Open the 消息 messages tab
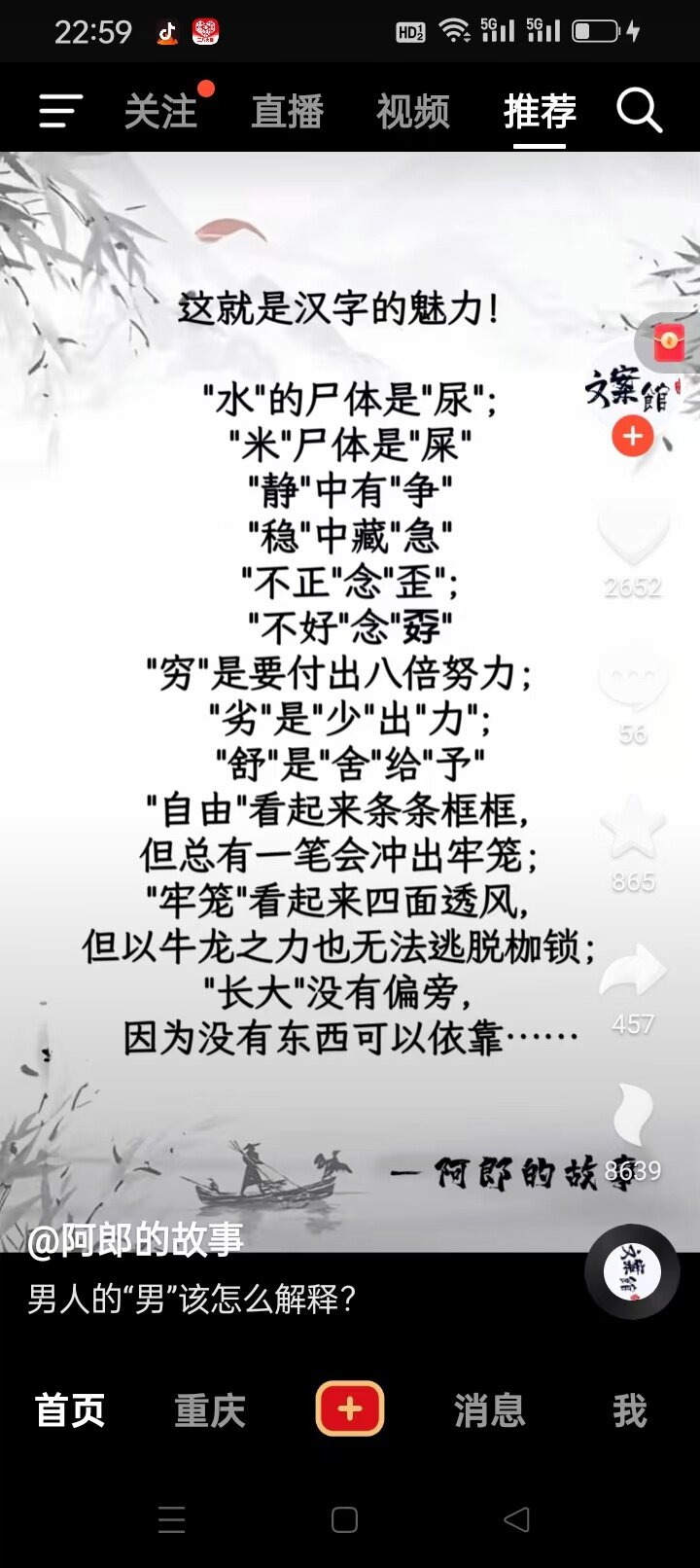 tap(490, 1409)
